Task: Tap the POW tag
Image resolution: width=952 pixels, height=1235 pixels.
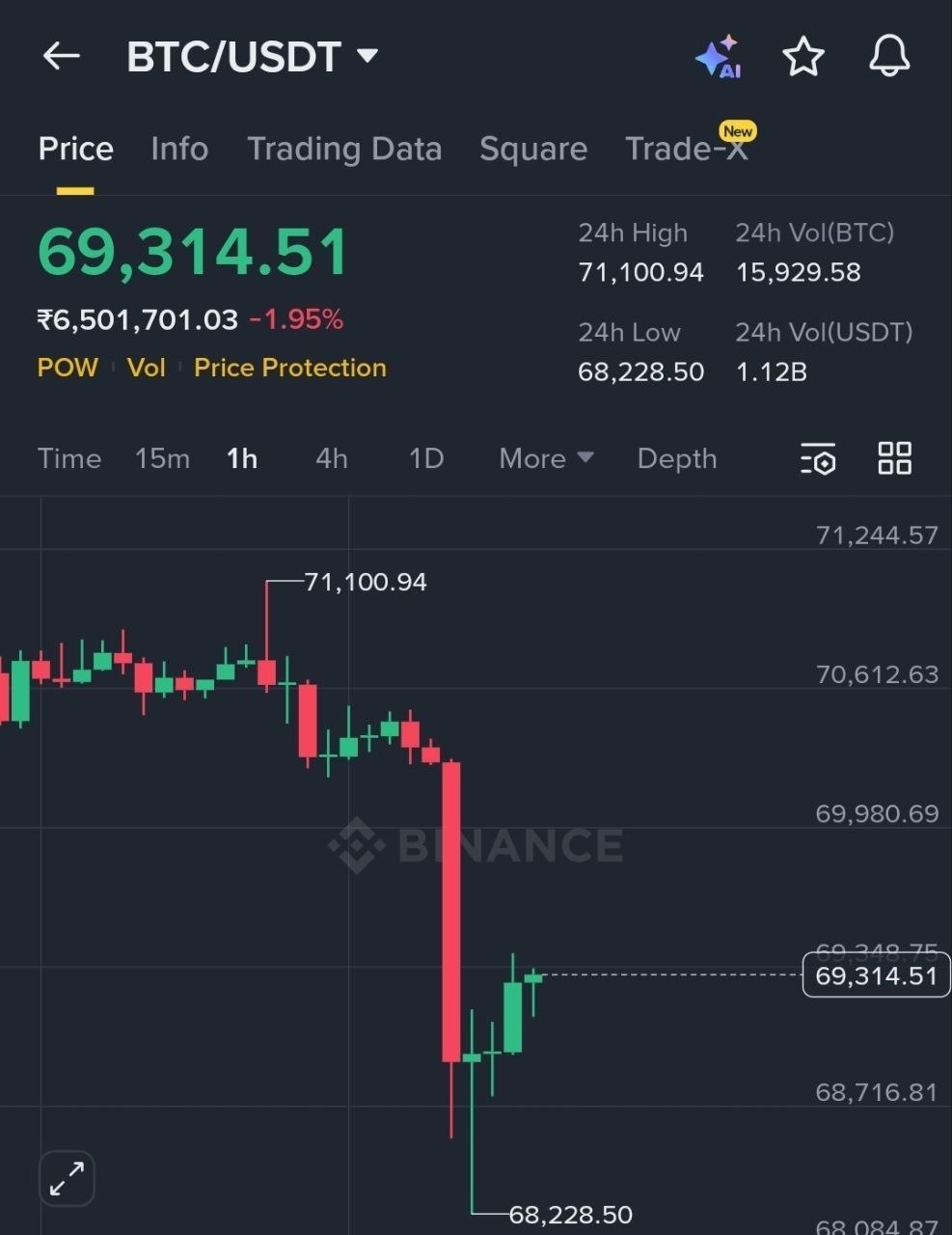Action: coord(68,368)
